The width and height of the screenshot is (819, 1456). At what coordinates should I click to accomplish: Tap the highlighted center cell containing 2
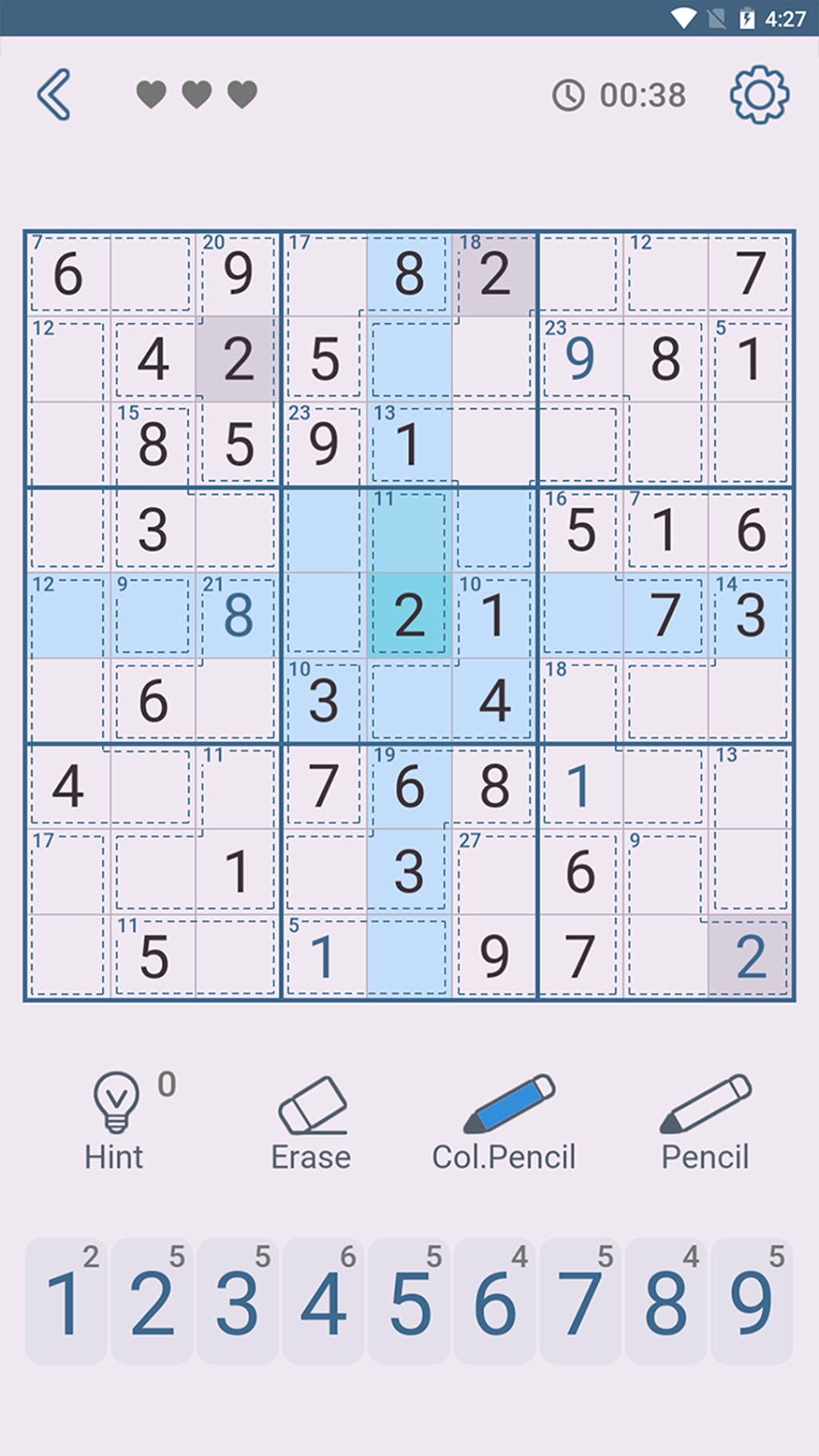pos(409,615)
